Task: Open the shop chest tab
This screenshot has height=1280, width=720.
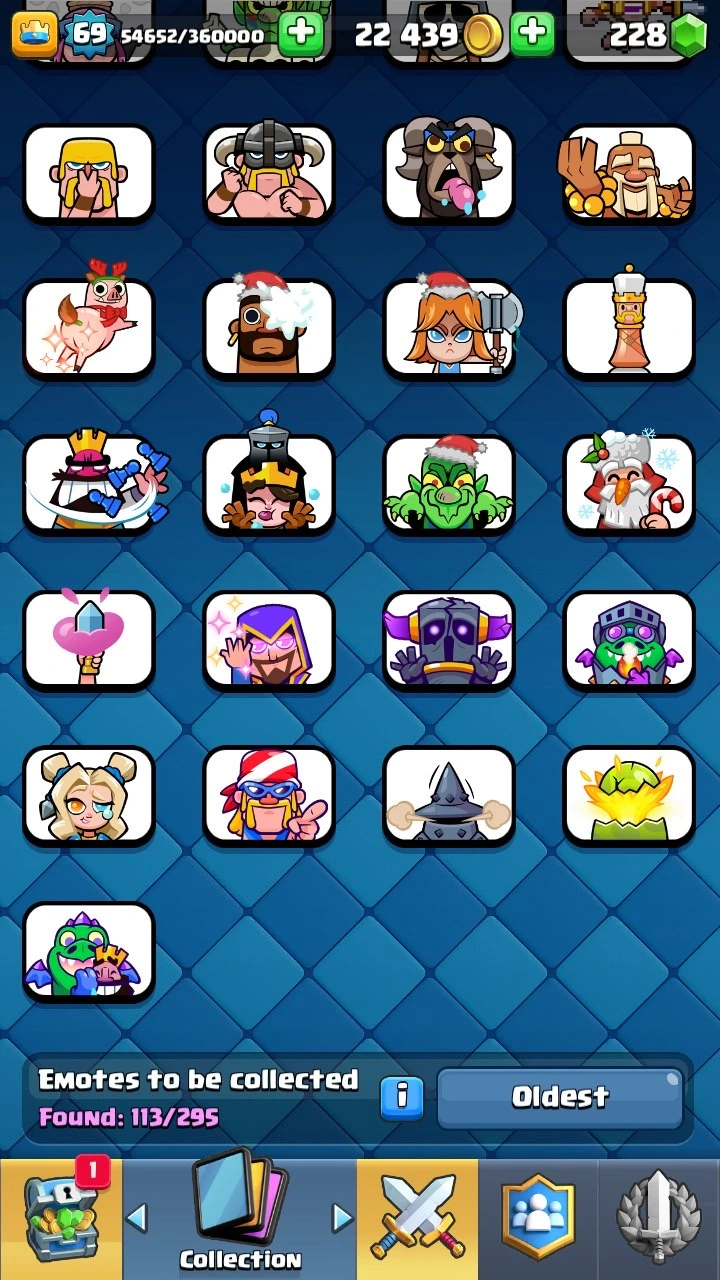Action: click(x=60, y=1218)
